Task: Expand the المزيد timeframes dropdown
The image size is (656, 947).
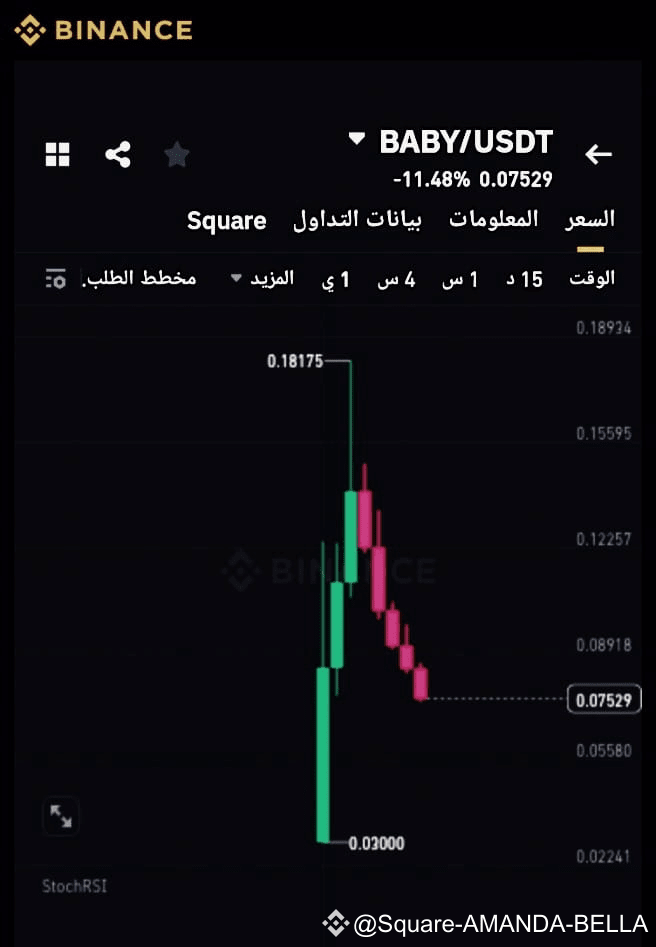Action: (263, 278)
